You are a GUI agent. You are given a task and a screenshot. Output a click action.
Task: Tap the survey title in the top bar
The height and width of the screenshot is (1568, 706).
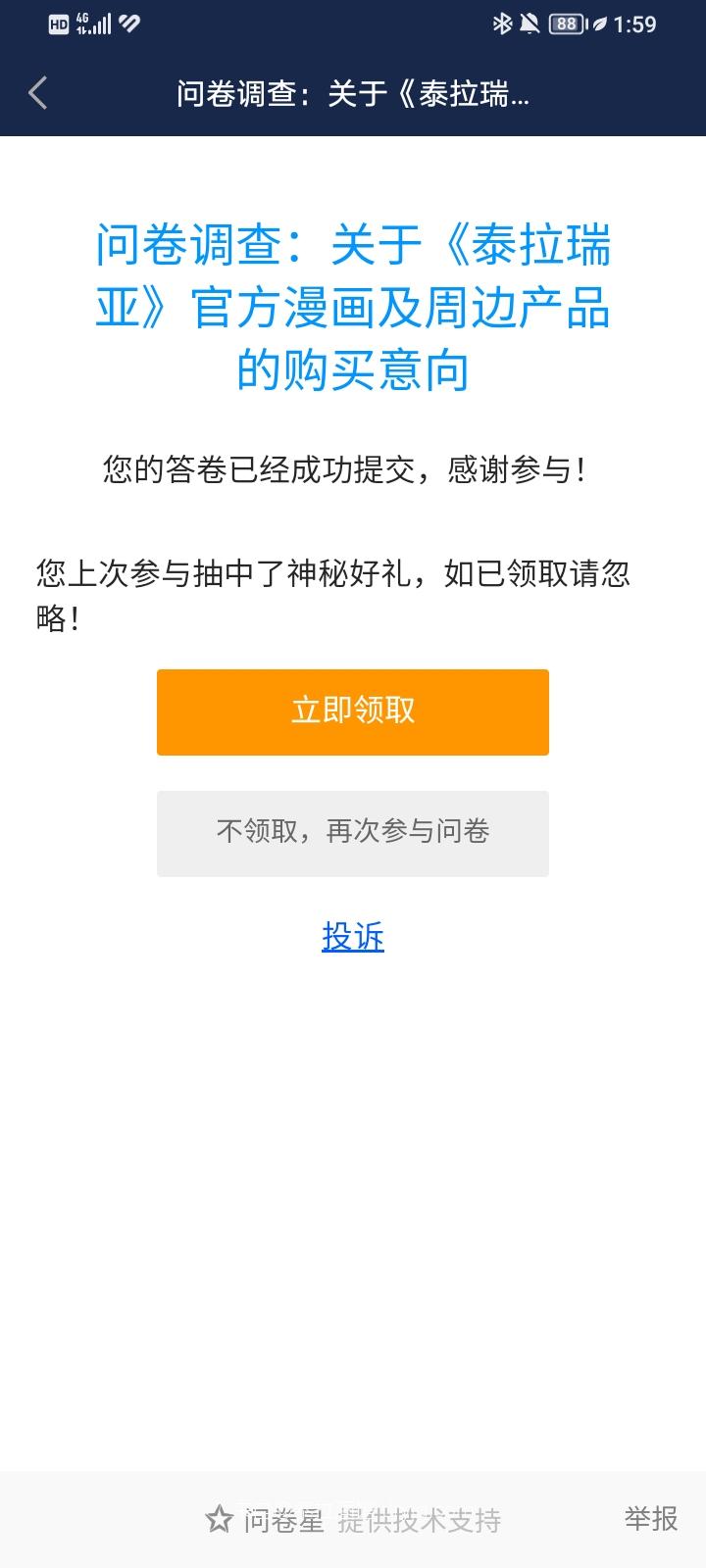[x=353, y=94]
